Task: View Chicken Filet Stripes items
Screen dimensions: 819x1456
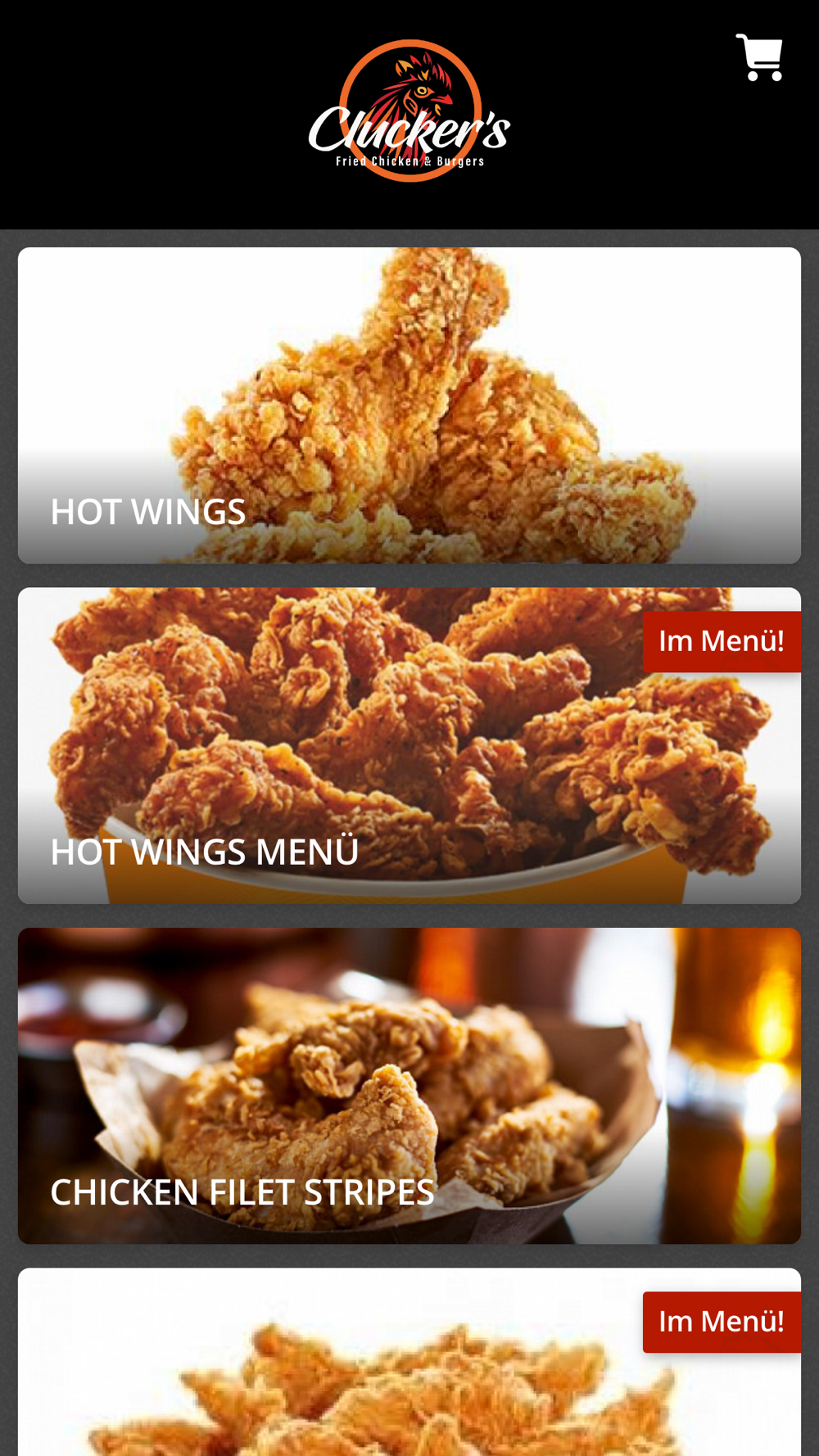Action: coord(409,1086)
